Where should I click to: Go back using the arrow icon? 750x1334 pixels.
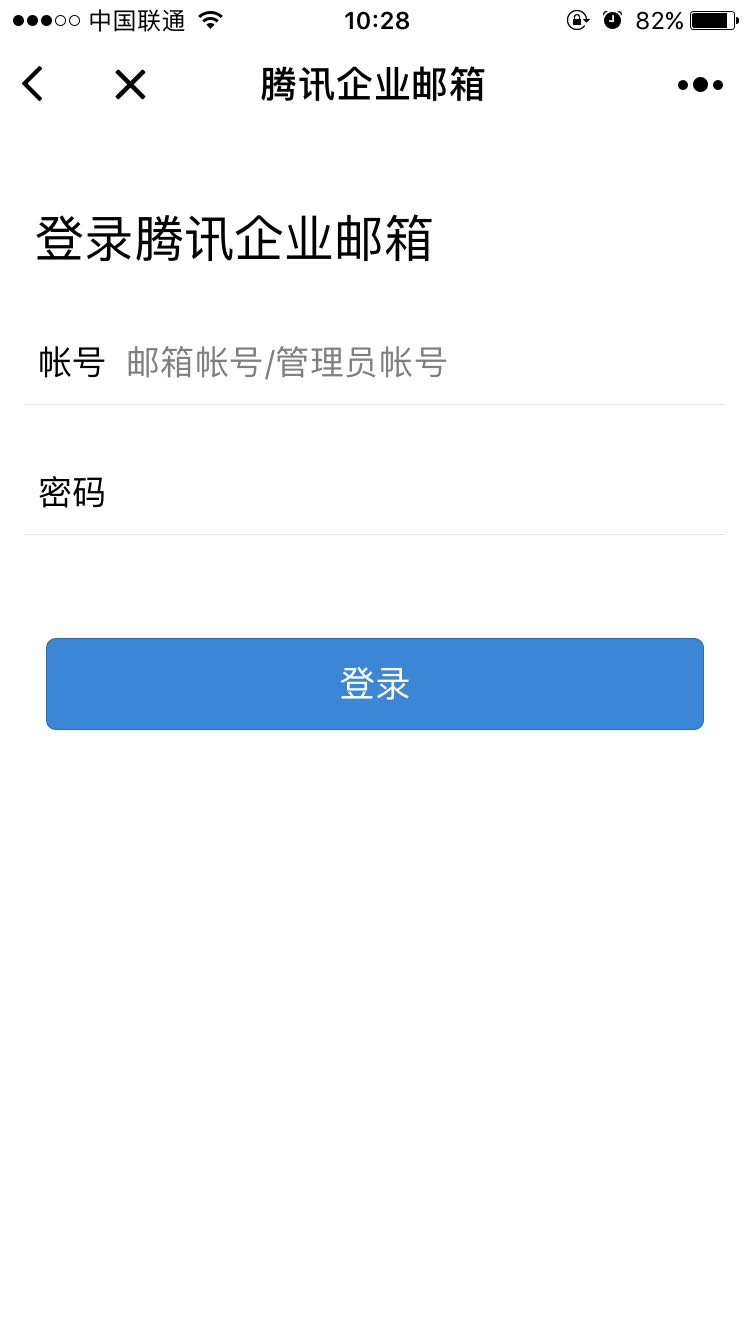click(33, 84)
